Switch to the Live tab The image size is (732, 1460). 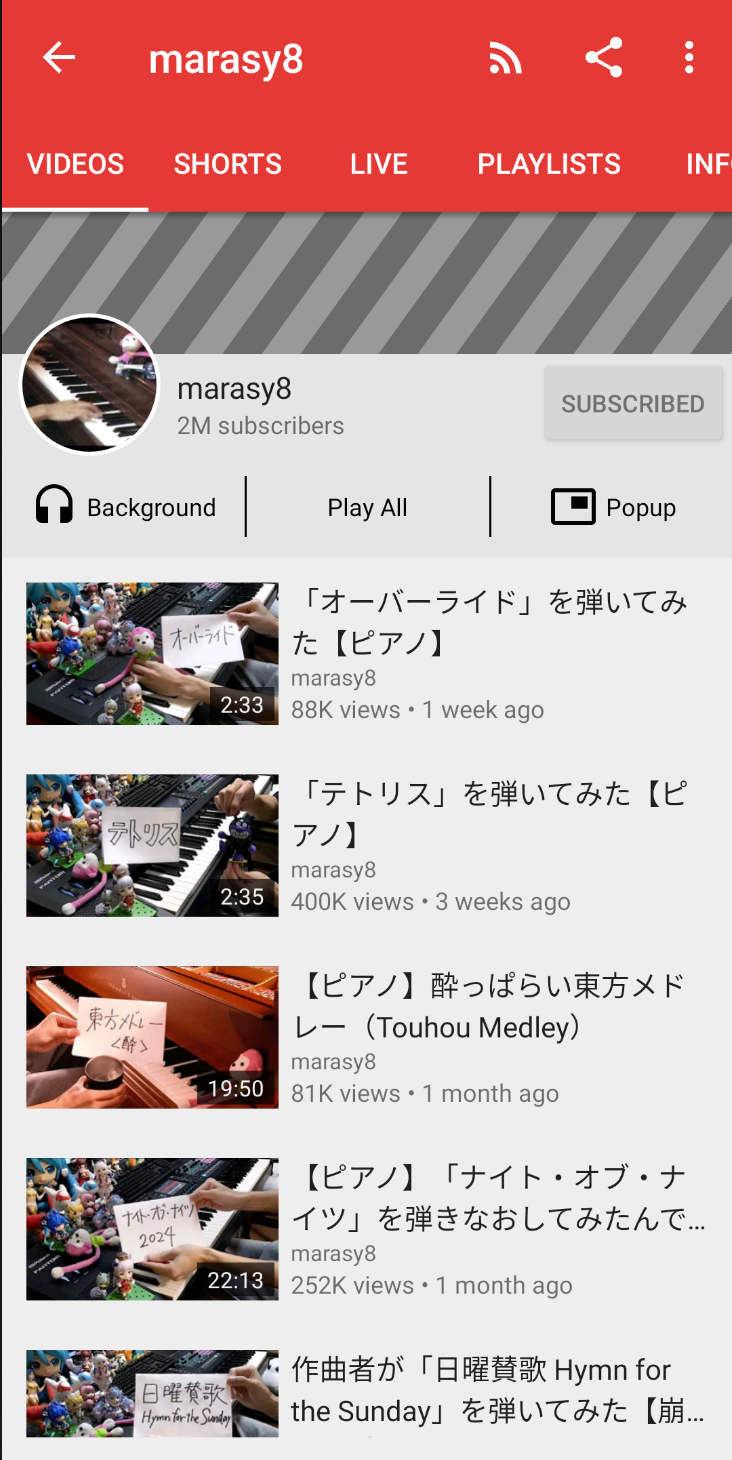pos(379,164)
